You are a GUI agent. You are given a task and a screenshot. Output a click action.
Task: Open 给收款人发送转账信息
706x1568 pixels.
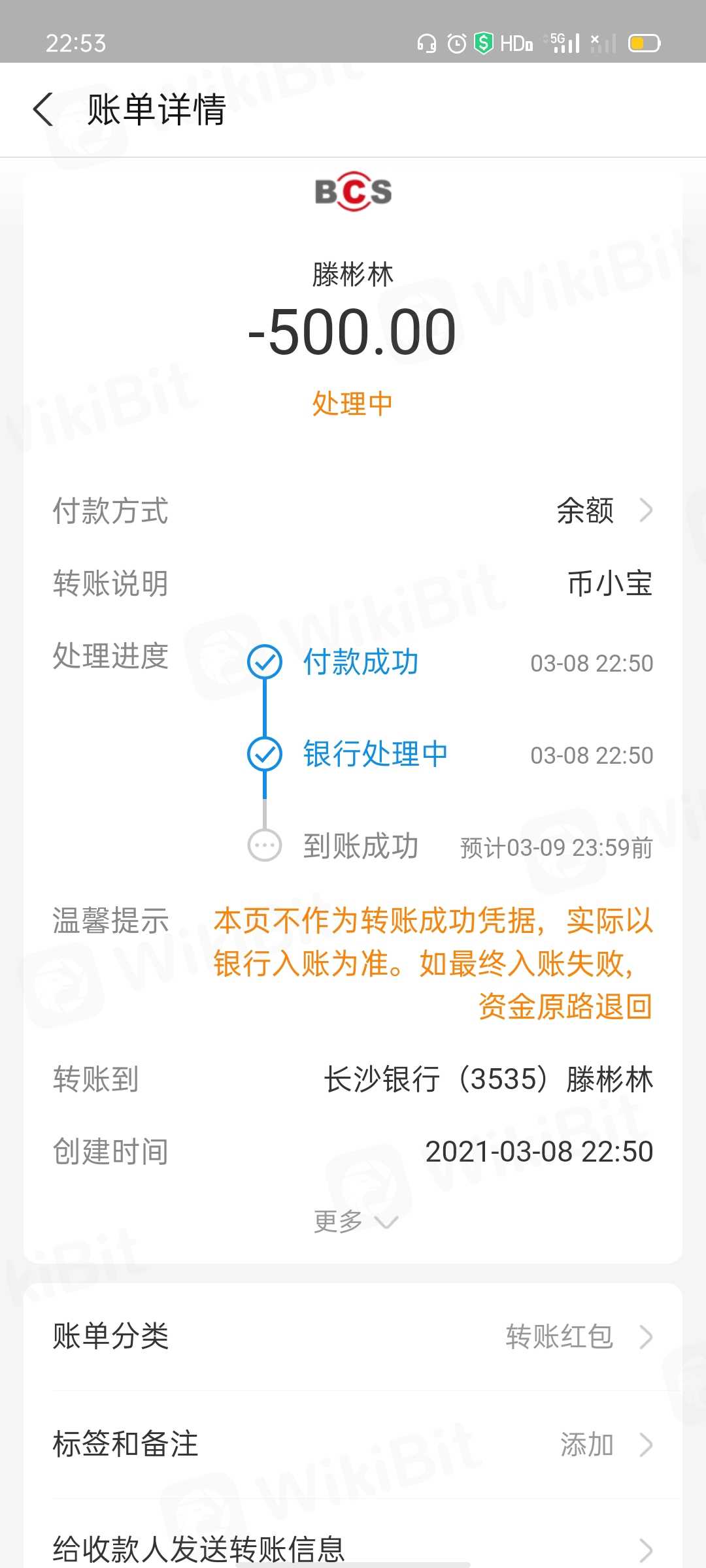353,1547
